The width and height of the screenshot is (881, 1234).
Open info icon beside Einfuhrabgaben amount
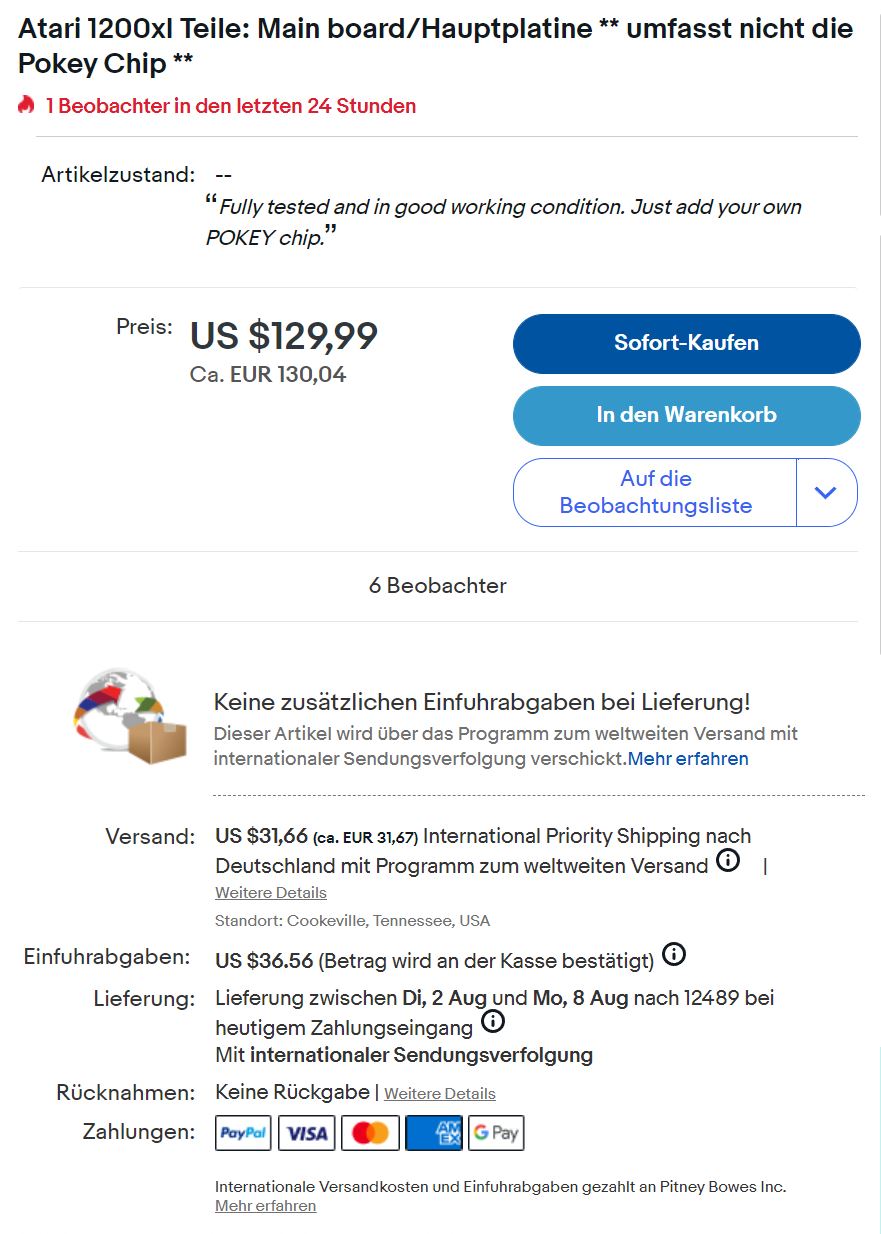(675, 955)
